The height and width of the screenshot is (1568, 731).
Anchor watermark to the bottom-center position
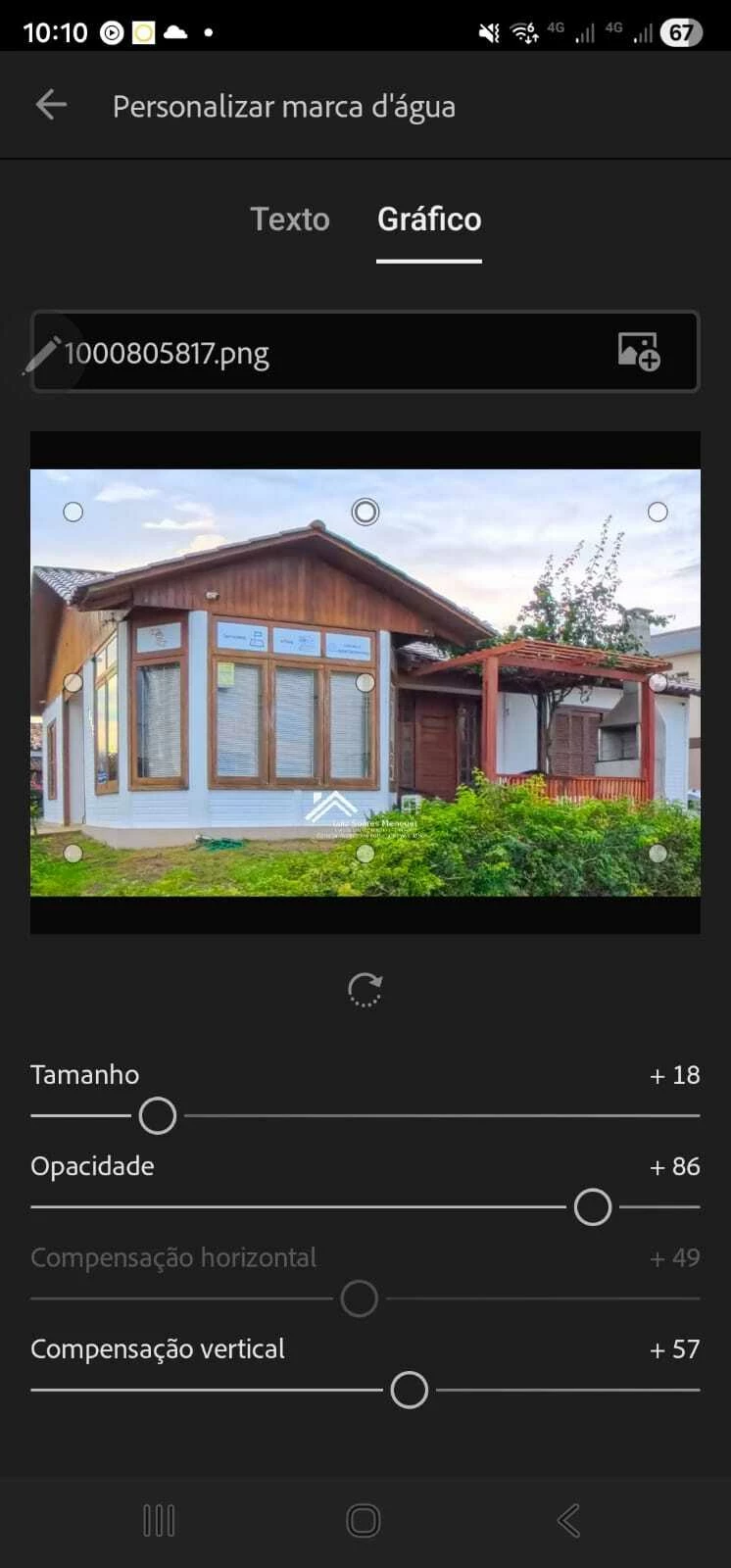[365, 853]
